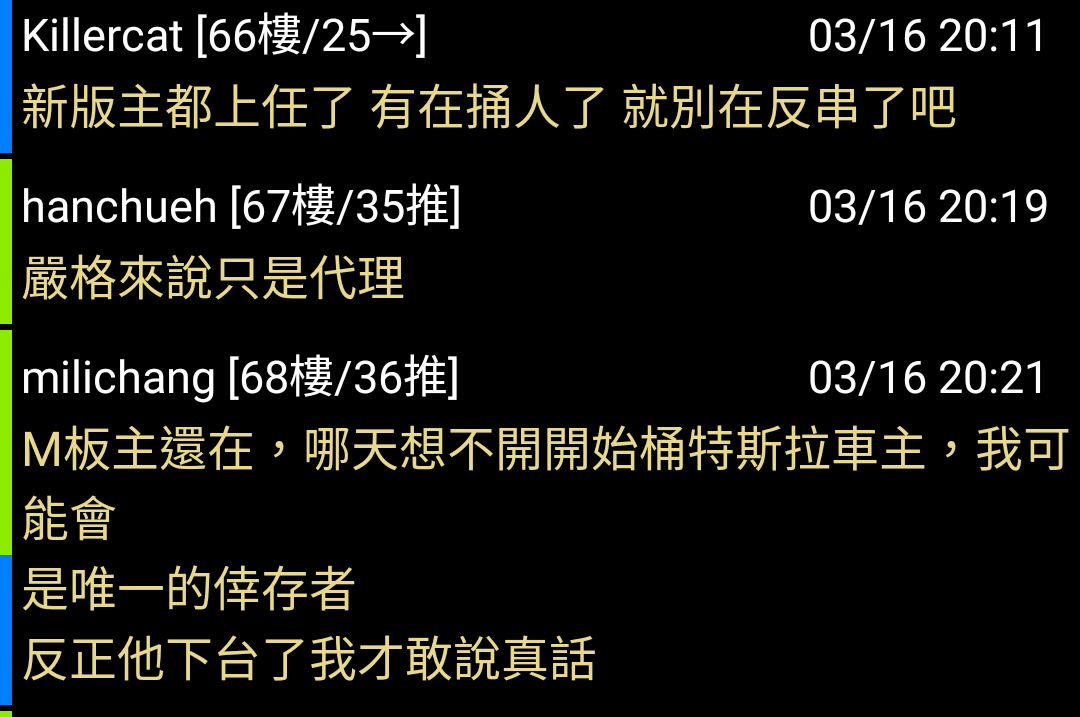Select hanchueh's comment on floor 67
The width and height of the screenshot is (1080, 717).
coord(214,277)
